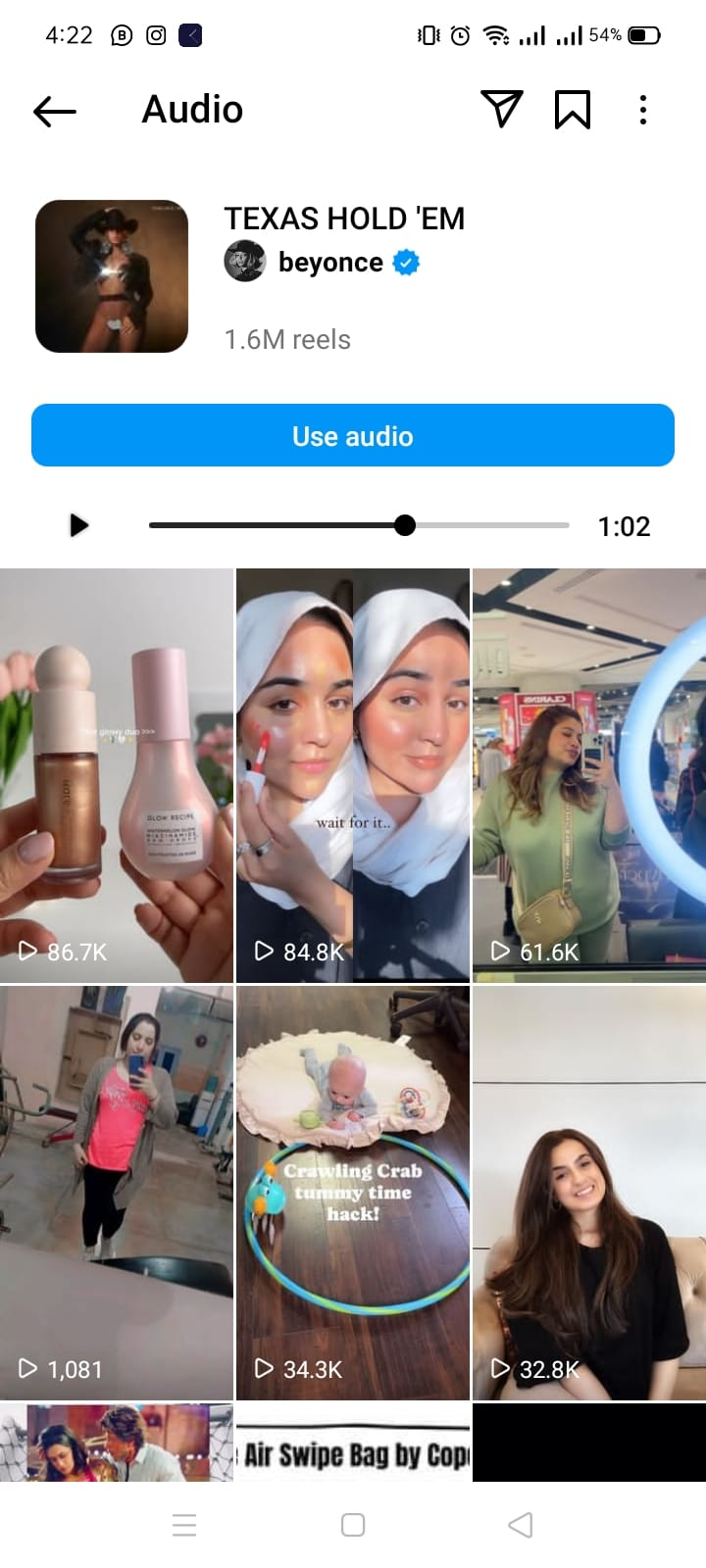Open the Glow Recipe reel with 86.7K plays
Viewport: 706px width, 1568px height.
coord(117,774)
